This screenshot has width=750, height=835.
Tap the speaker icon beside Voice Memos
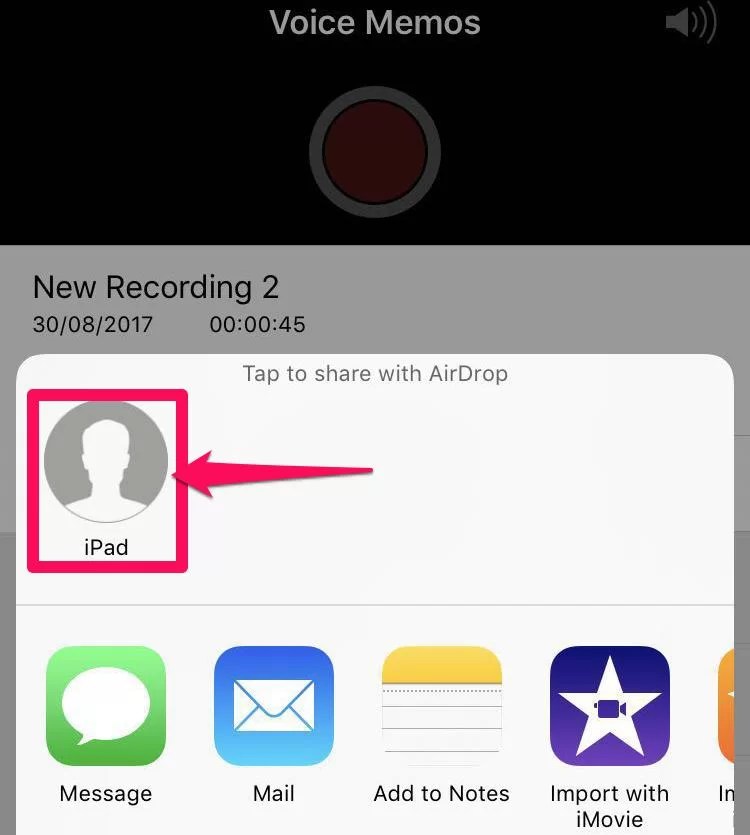tap(690, 24)
